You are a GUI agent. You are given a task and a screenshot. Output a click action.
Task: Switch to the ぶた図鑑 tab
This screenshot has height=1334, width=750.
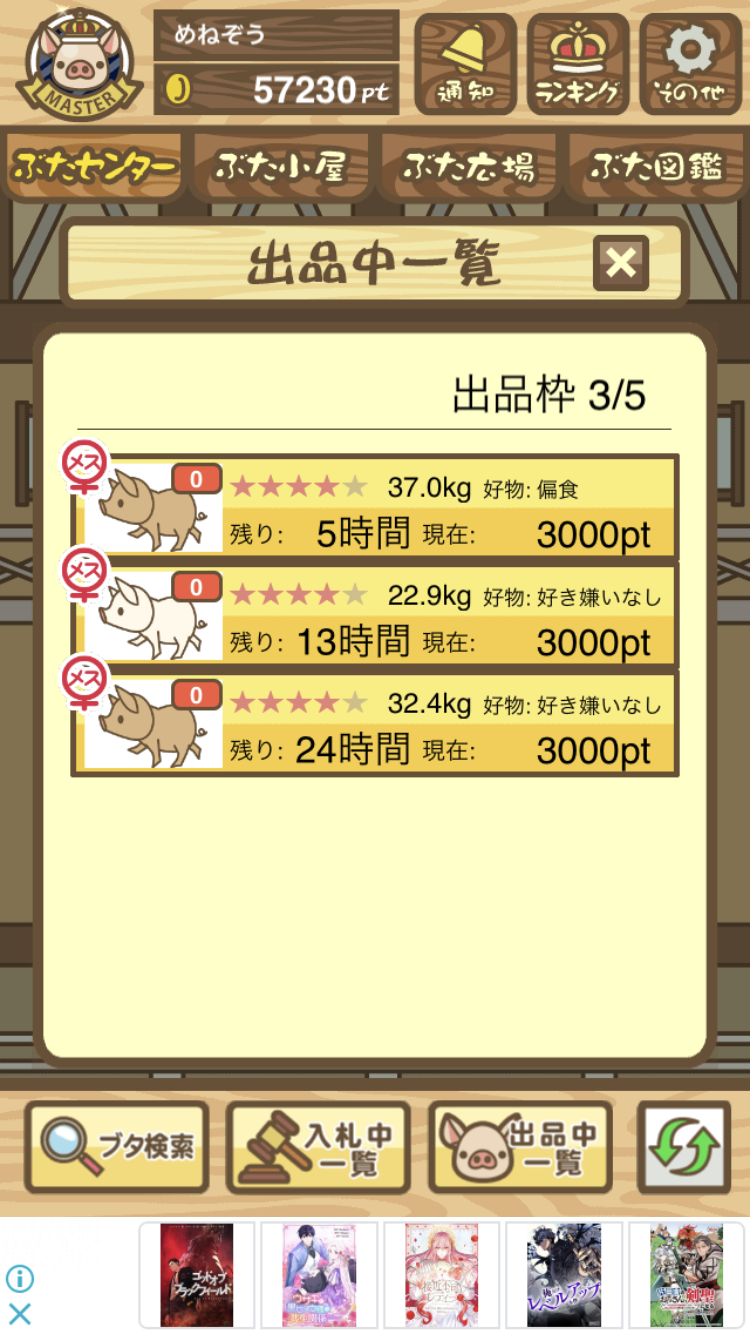tap(655, 167)
